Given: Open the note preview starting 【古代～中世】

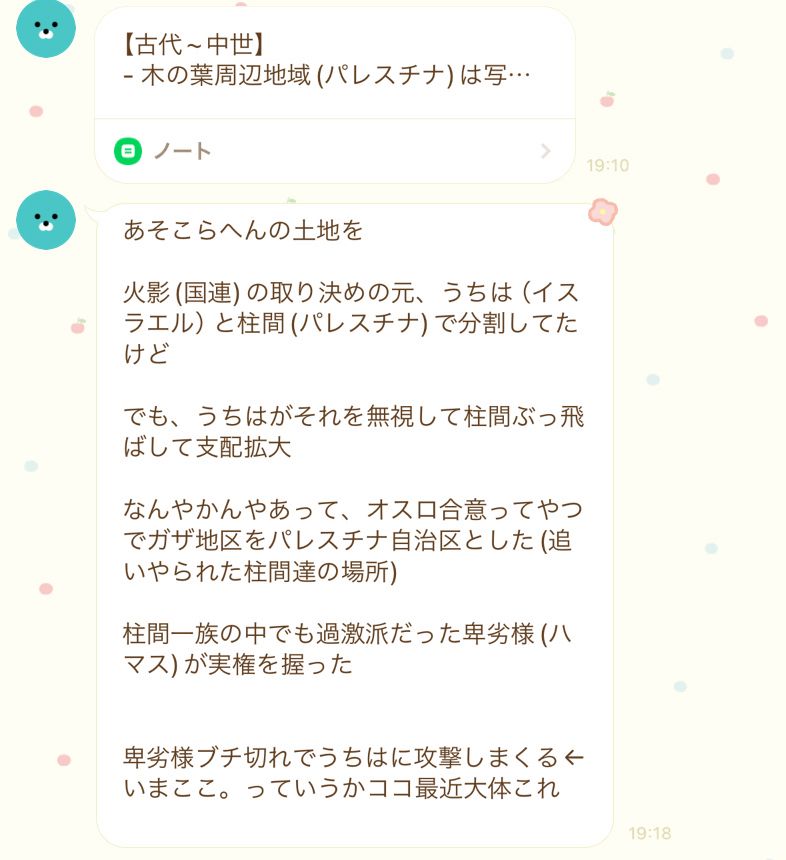Looking at the screenshot, I should pyautogui.click(x=335, y=60).
